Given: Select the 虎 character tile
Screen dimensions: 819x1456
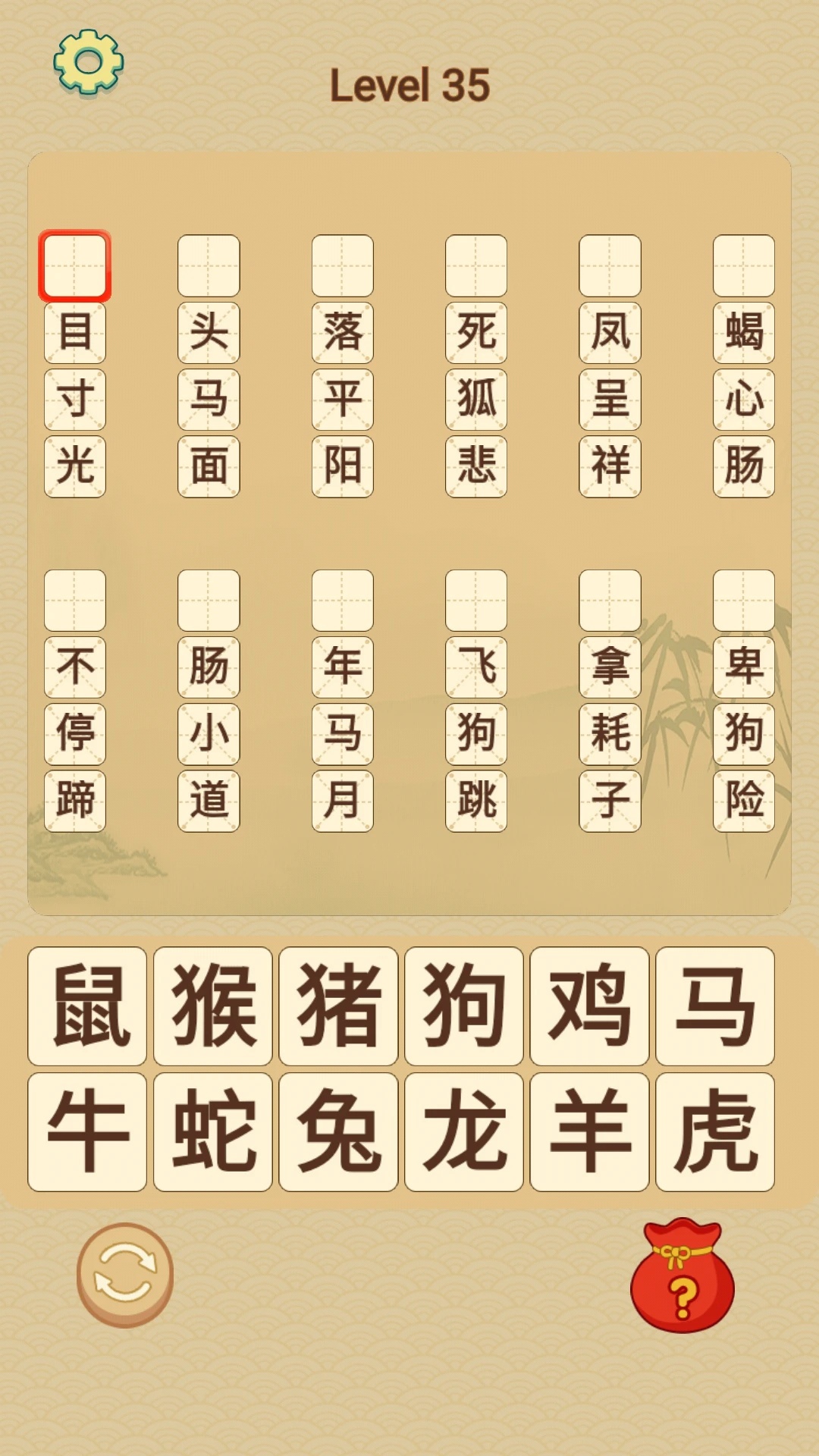Looking at the screenshot, I should [x=715, y=1131].
